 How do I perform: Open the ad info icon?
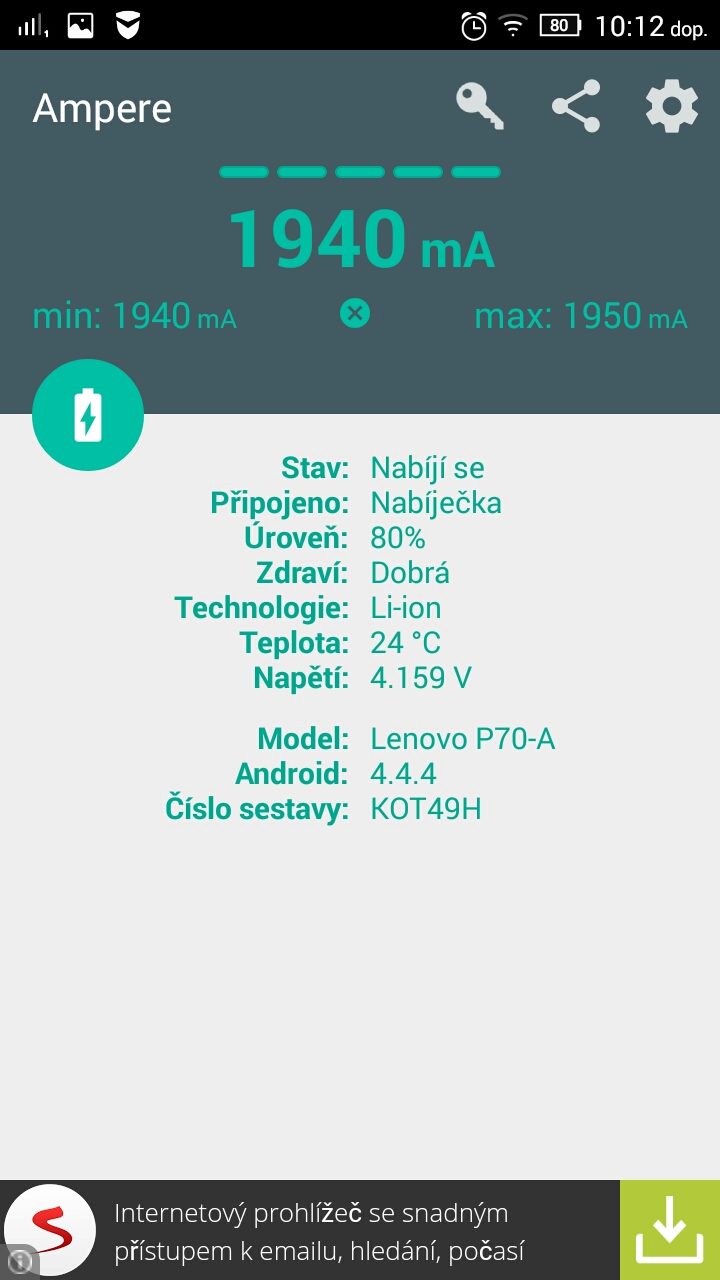pos(19,1262)
